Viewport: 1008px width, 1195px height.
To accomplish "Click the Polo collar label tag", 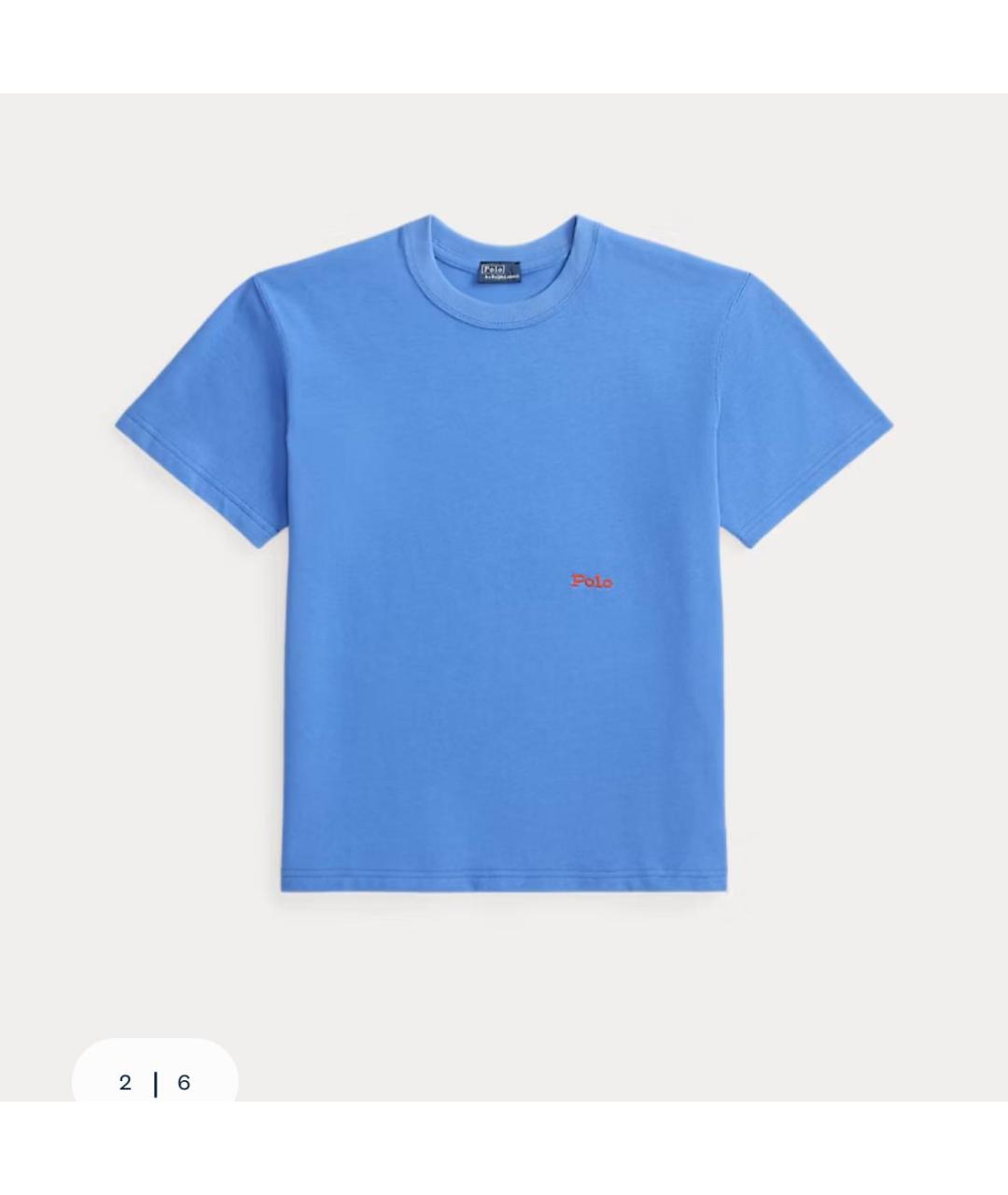I will [x=499, y=271].
